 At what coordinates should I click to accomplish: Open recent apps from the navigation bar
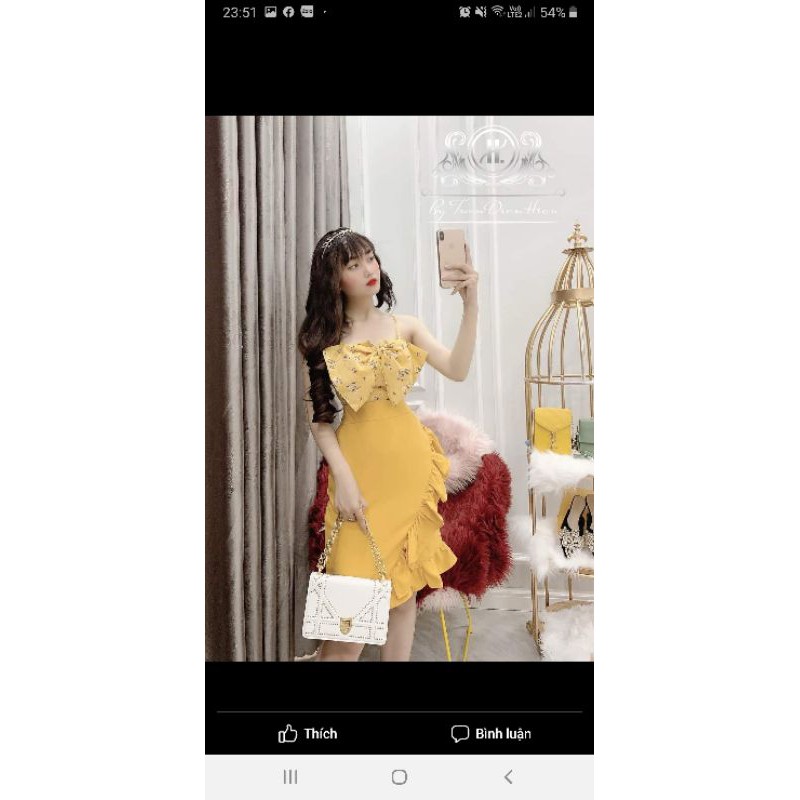291,777
